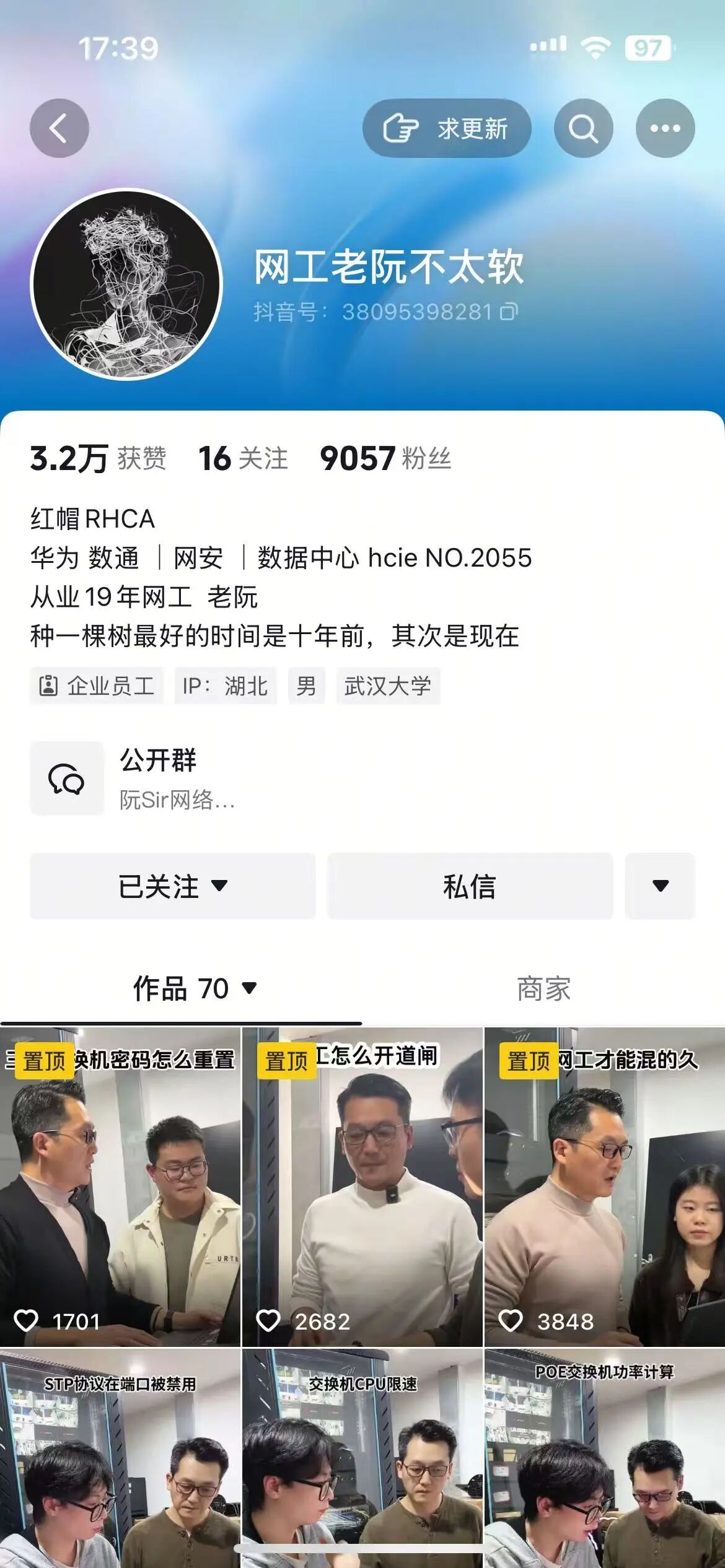
Task: Open the more options (...) menu icon
Action: pos(664,128)
